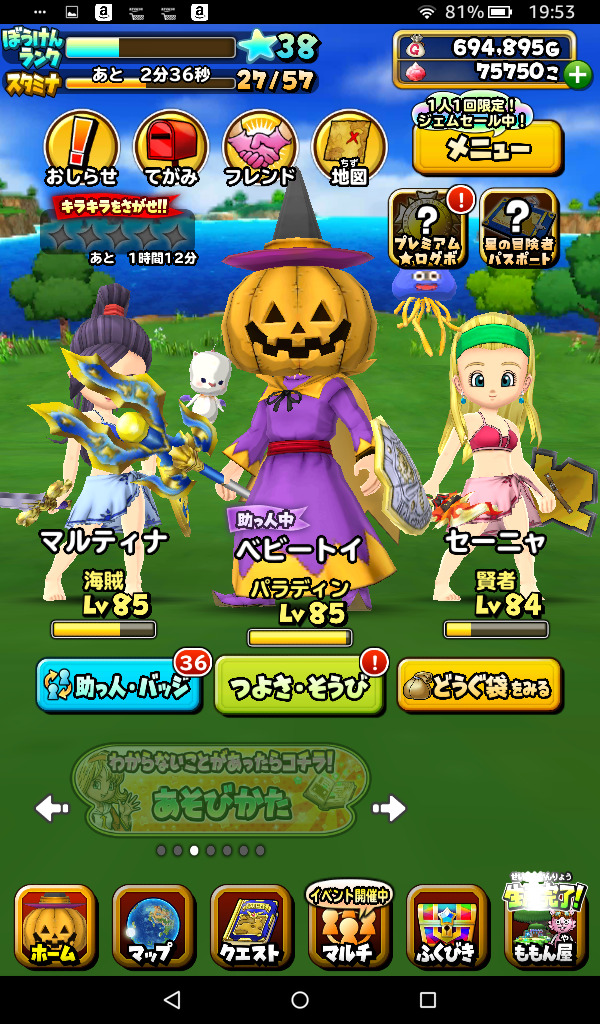Open the フレンド friends screen
The image size is (600, 1024).
260,149
